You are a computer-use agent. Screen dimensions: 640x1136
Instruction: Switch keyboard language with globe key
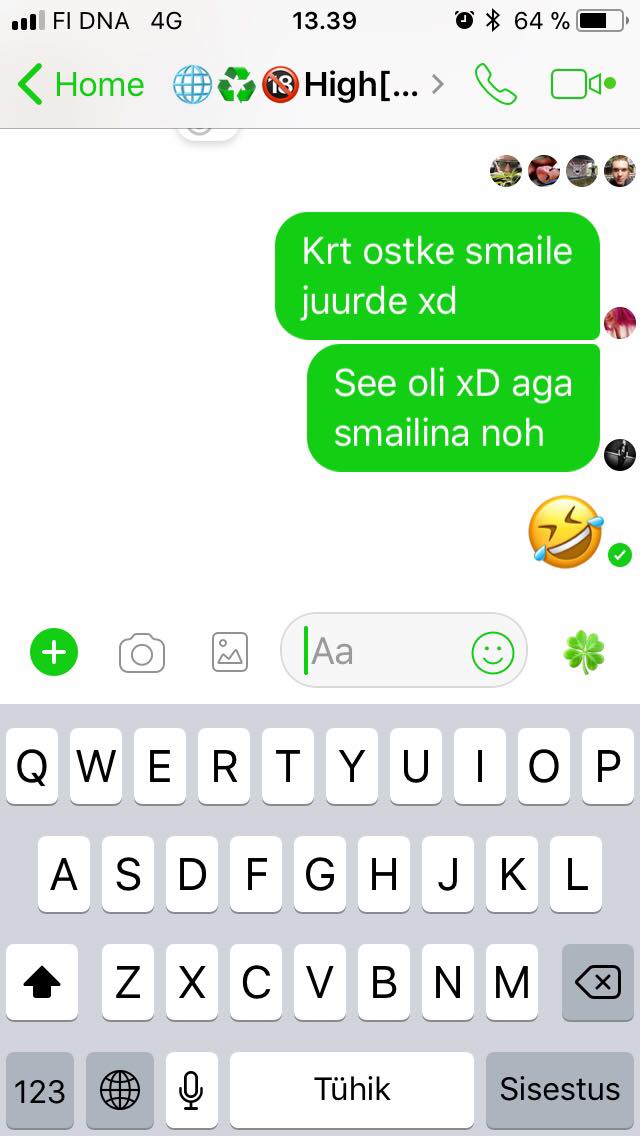(120, 1090)
